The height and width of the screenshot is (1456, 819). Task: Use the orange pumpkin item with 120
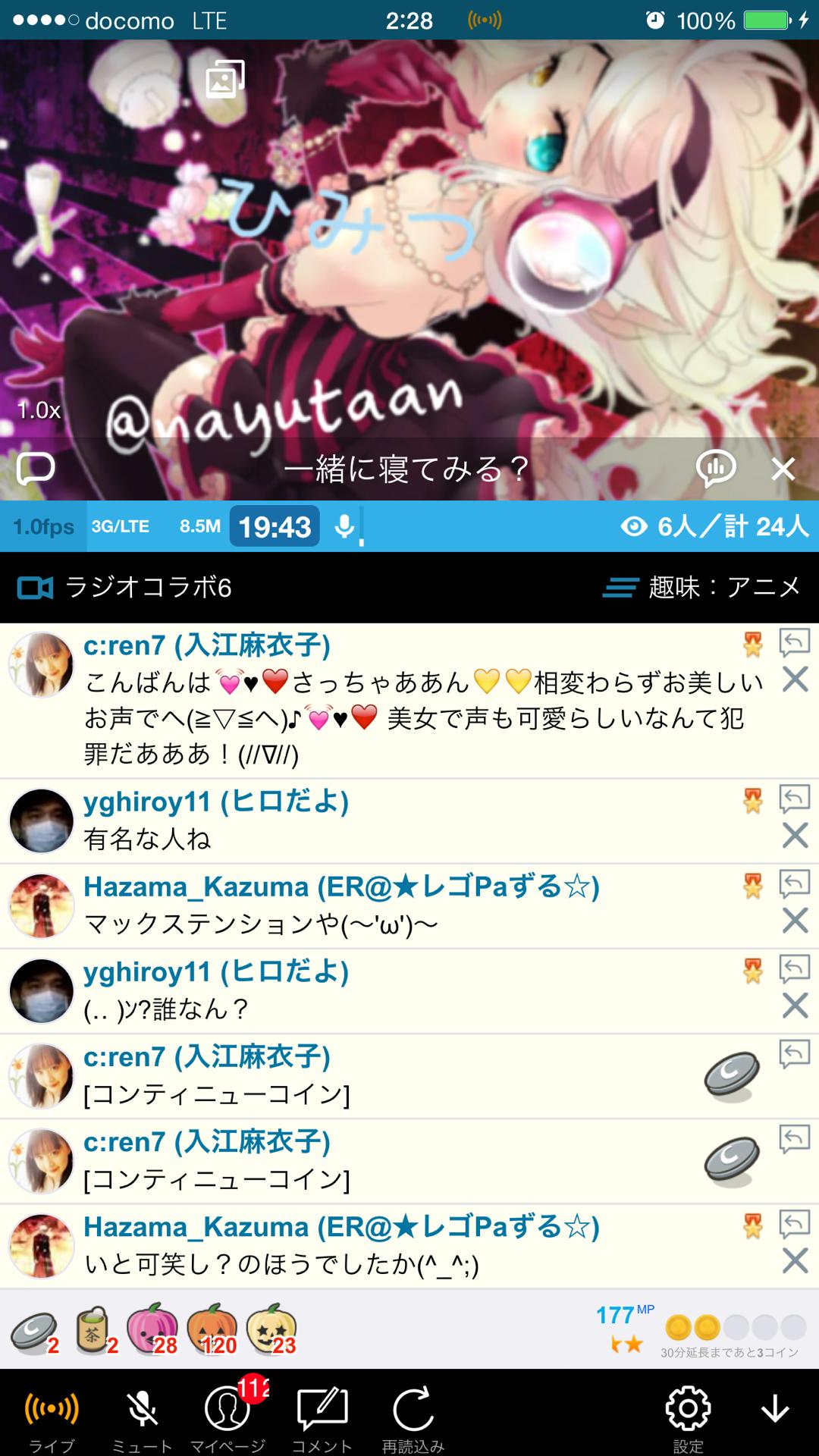(212, 1330)
